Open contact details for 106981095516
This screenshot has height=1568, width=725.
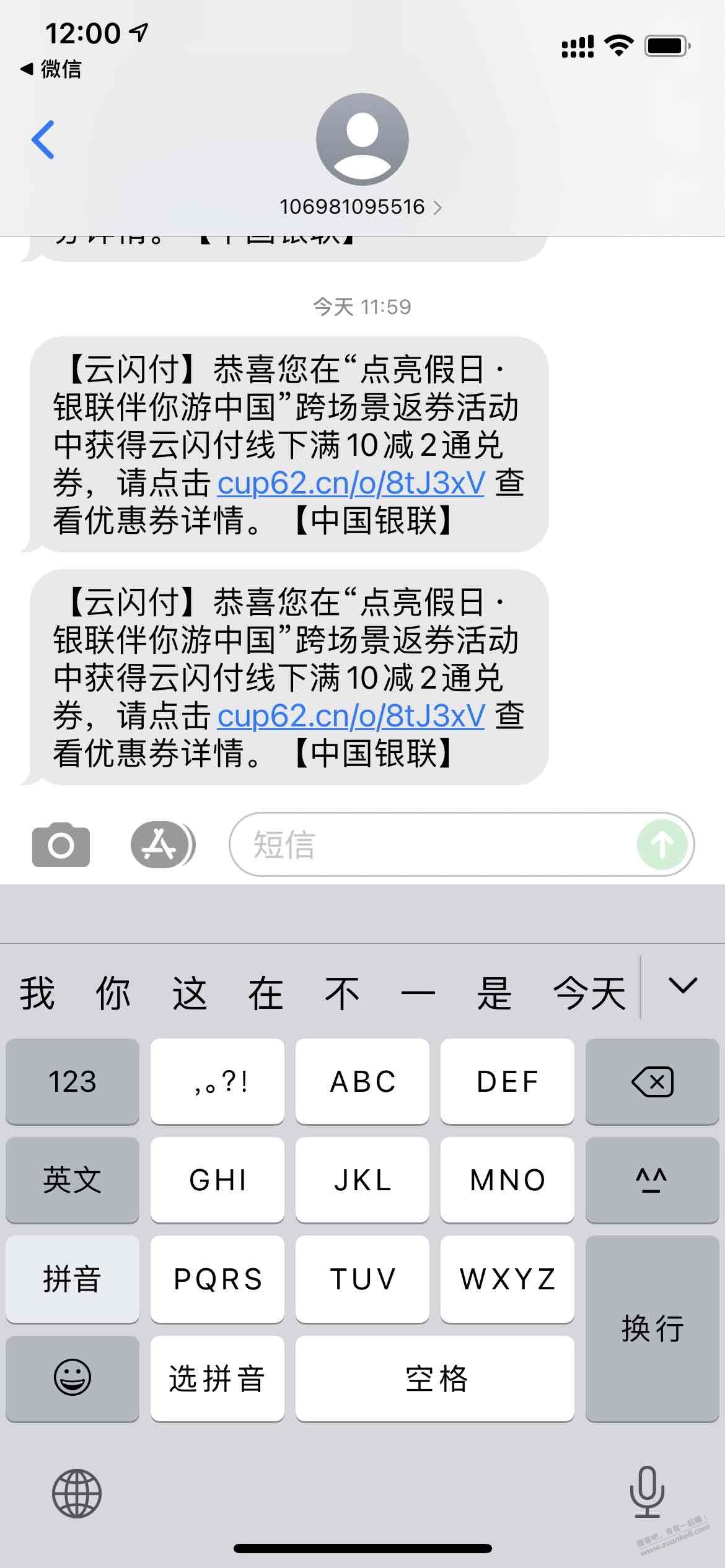361,207
